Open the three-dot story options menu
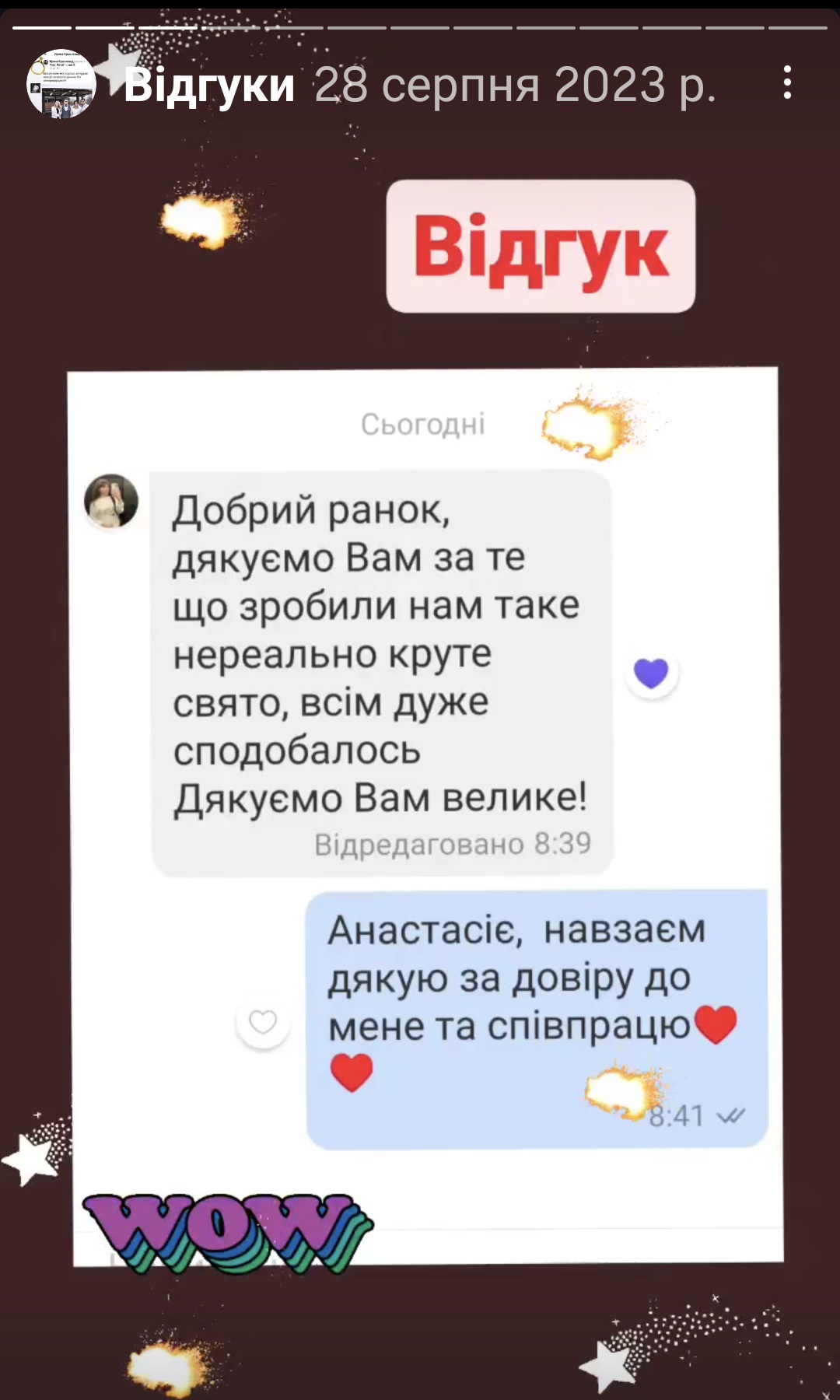 (x=787, y=82)
